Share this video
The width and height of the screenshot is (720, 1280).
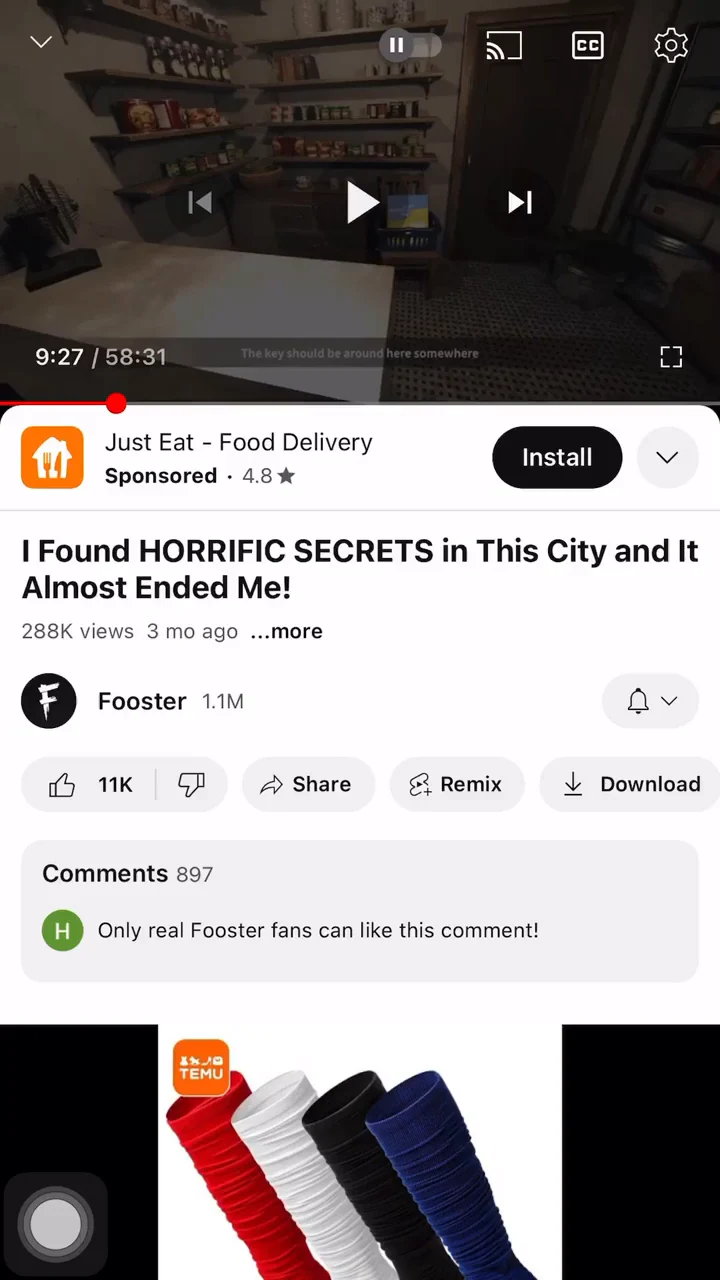point(306,784)
